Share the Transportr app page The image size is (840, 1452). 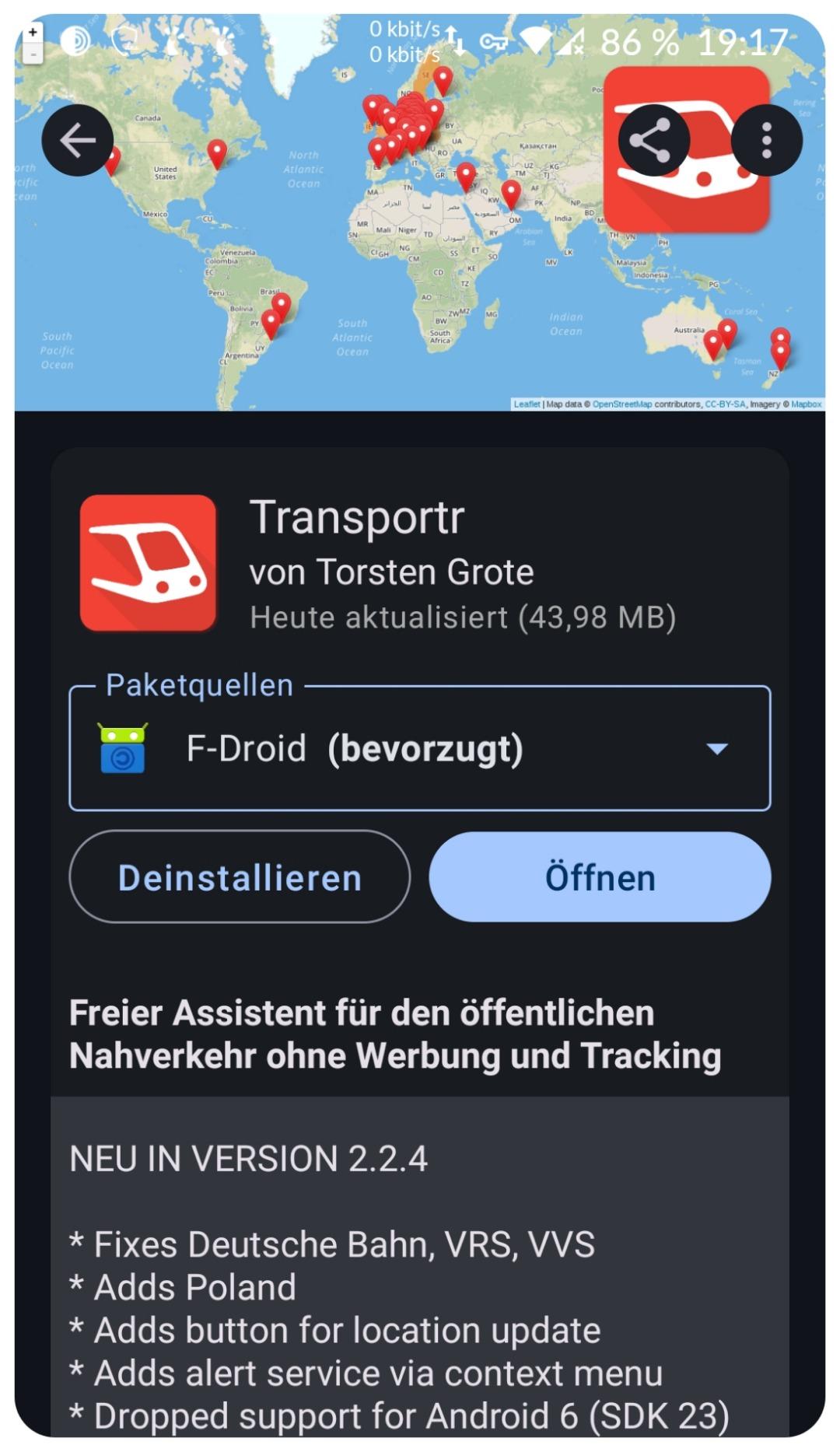click(652, 141)
